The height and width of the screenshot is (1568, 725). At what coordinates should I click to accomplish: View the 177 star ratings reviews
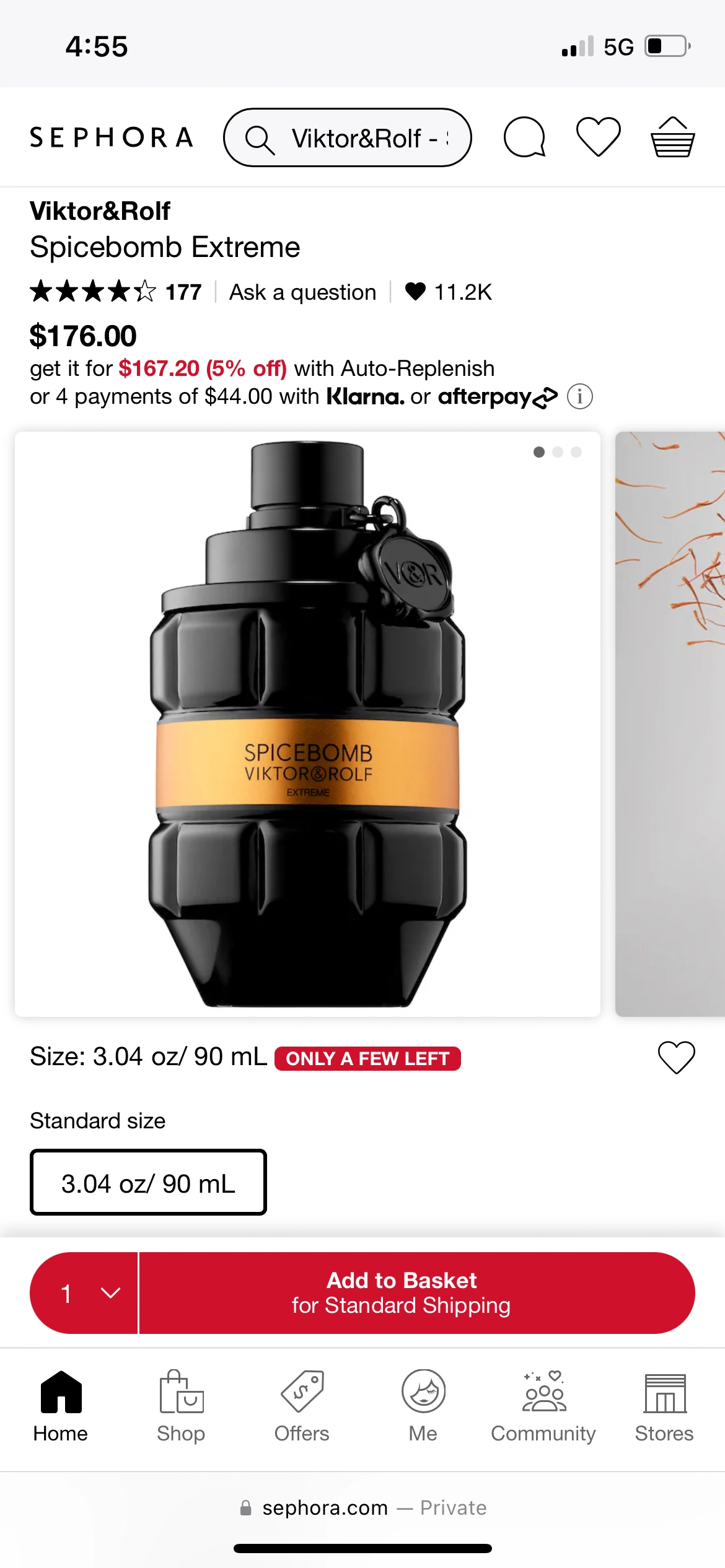pyautogui.click(x=116, y=292)
